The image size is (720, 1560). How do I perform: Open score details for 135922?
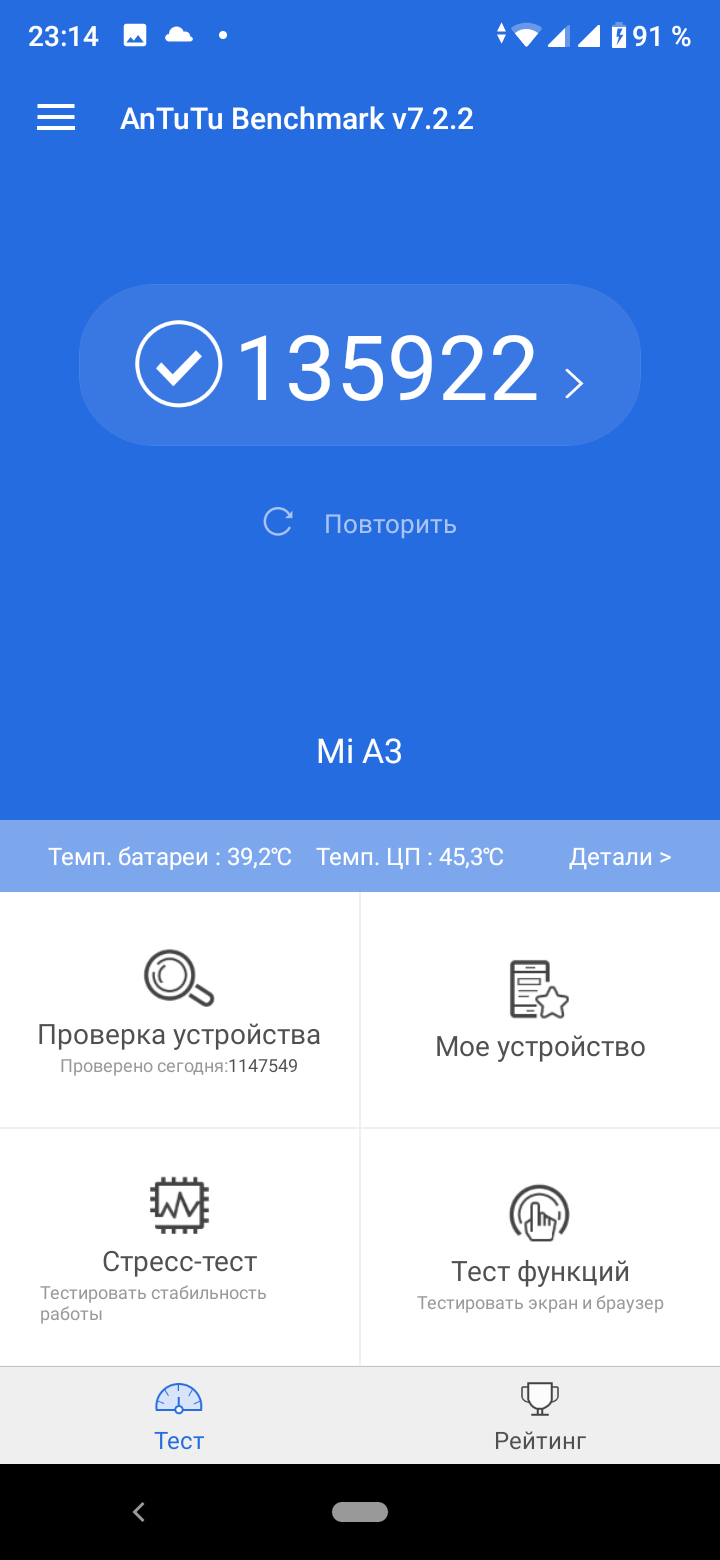pyautogui.click(x=360, y=366)
